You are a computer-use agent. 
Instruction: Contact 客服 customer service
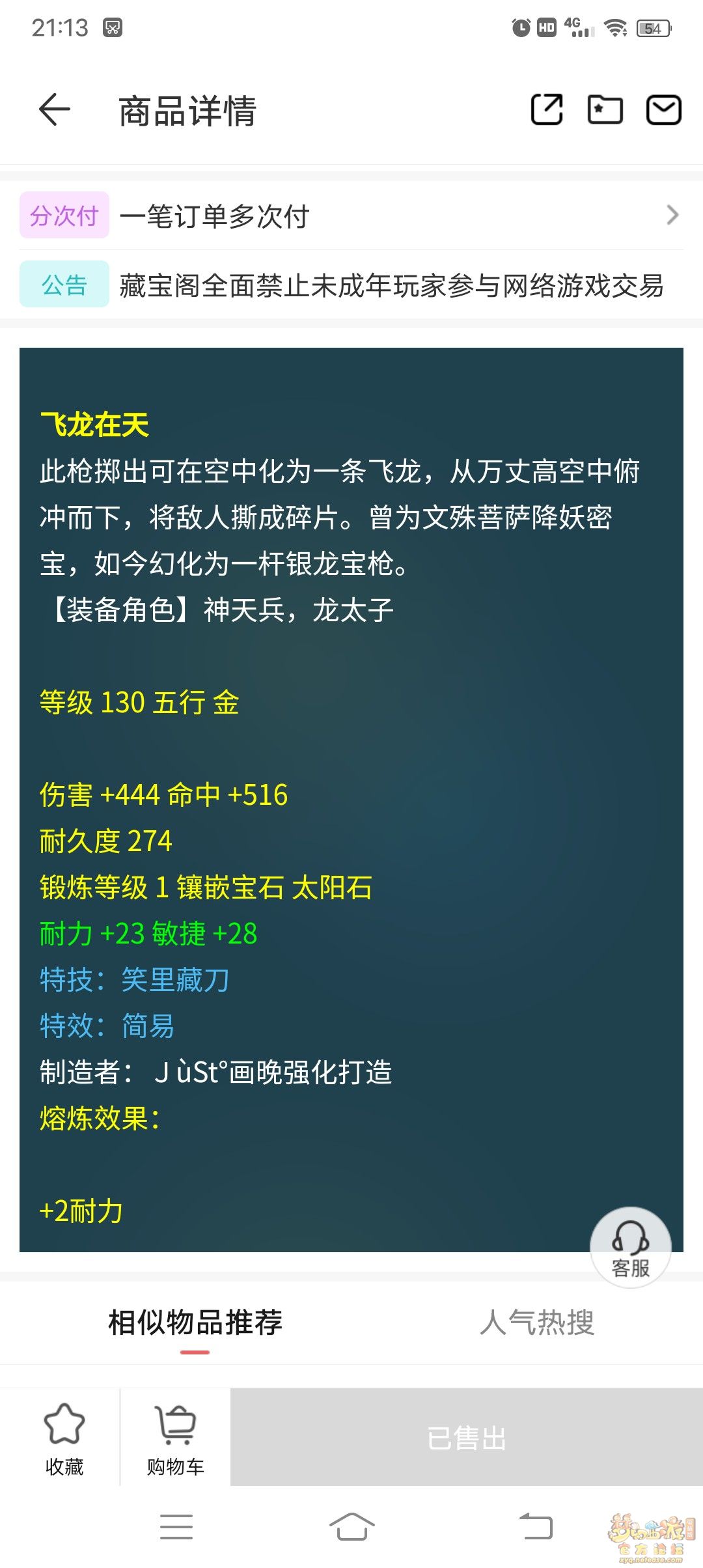630,1246
